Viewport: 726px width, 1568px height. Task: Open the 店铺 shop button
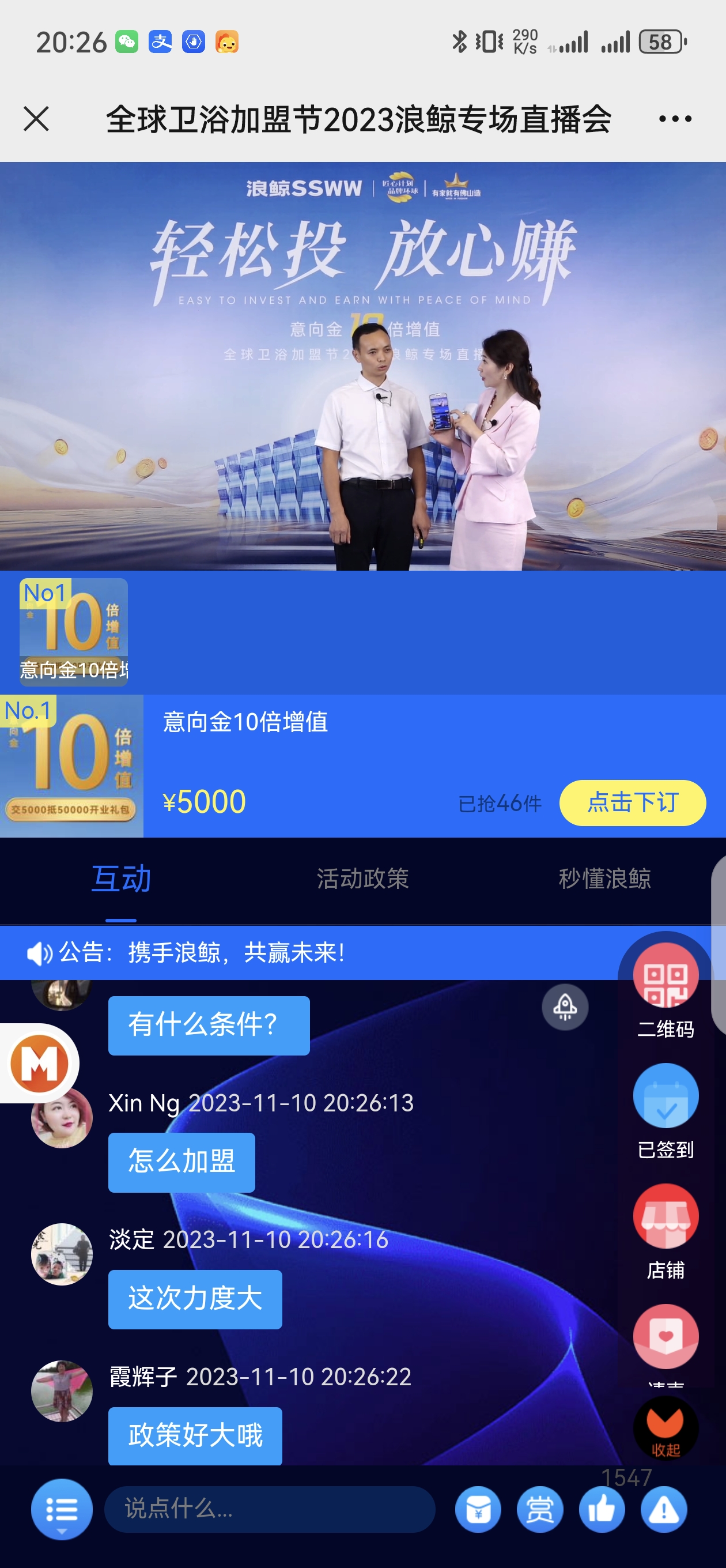(665, 1217)
